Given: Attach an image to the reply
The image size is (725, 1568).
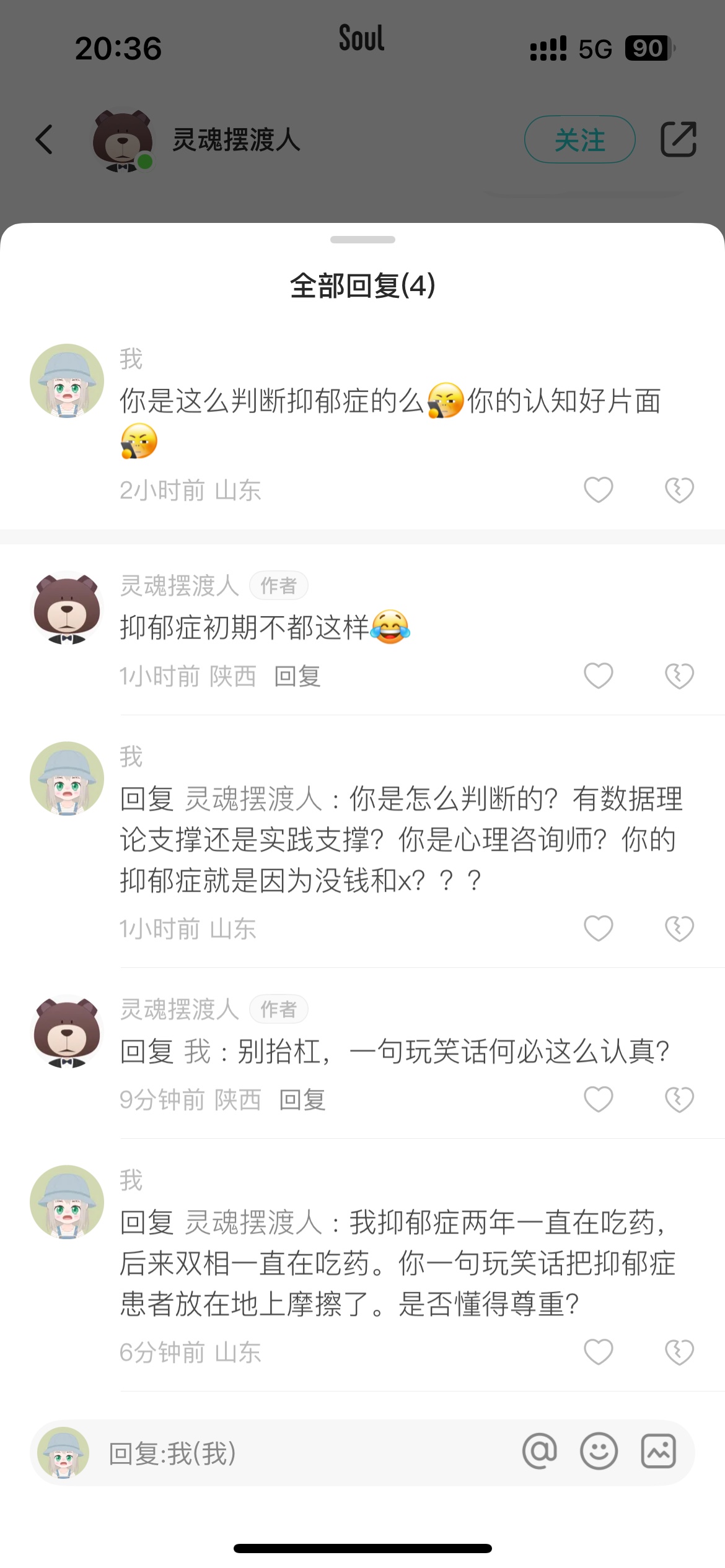Looking at the screenshot, I should pos(658,1451).
